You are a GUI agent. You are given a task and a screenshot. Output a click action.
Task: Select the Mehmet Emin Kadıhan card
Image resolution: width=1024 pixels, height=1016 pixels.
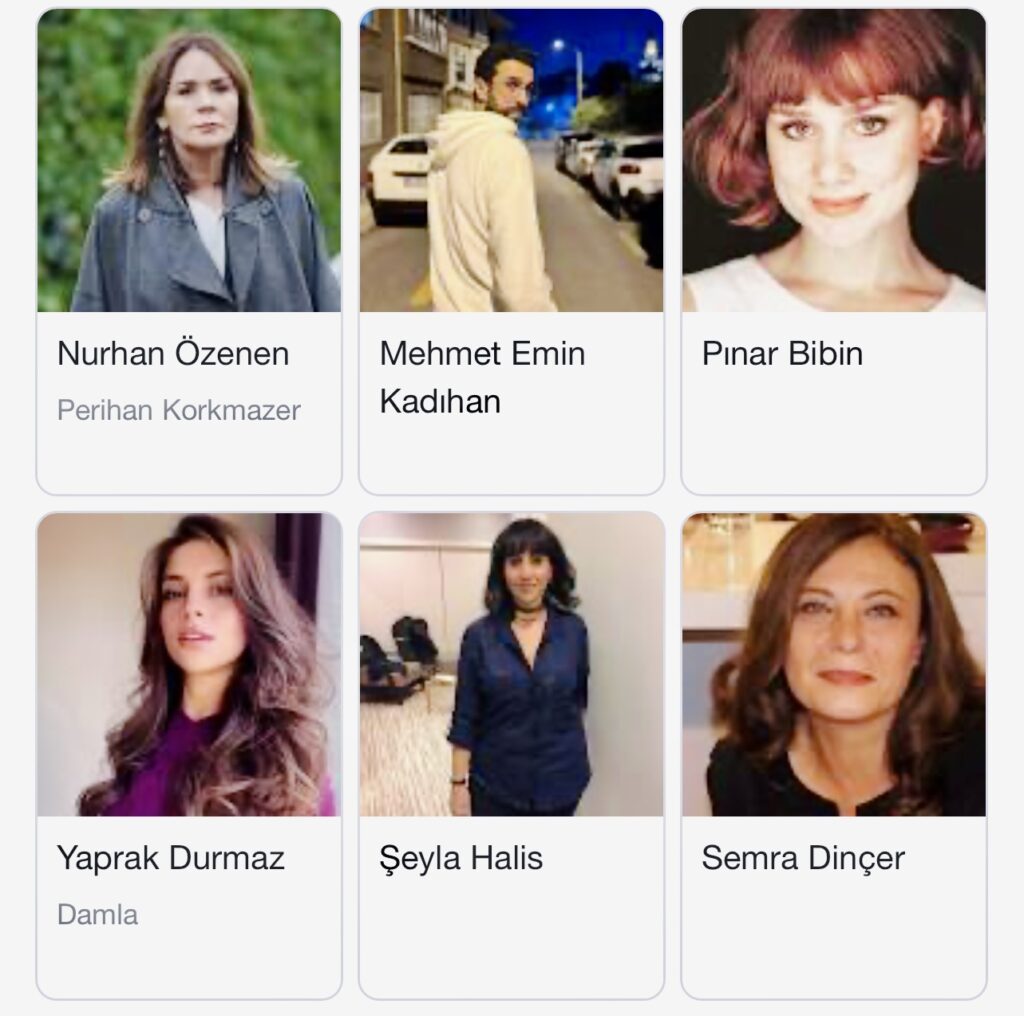coord(511,250)
